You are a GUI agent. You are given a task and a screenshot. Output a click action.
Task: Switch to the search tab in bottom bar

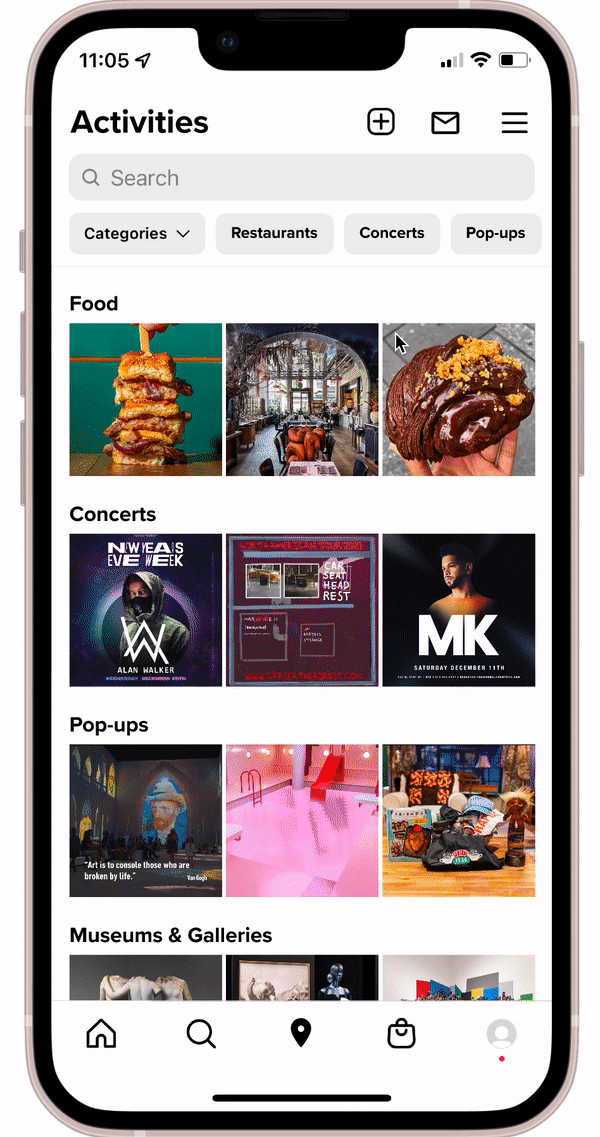[201, 1033]
